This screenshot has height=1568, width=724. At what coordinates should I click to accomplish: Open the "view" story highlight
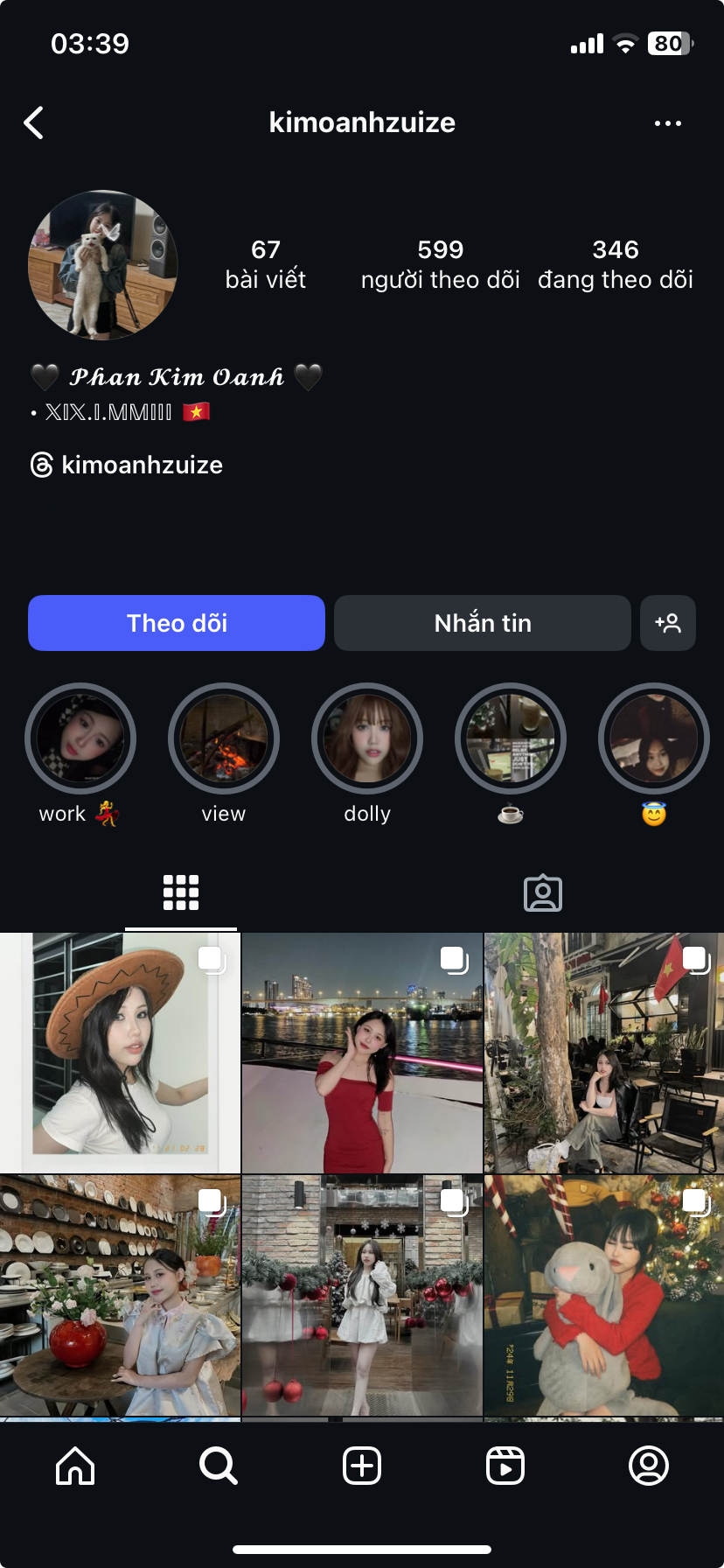pos(224,738)
